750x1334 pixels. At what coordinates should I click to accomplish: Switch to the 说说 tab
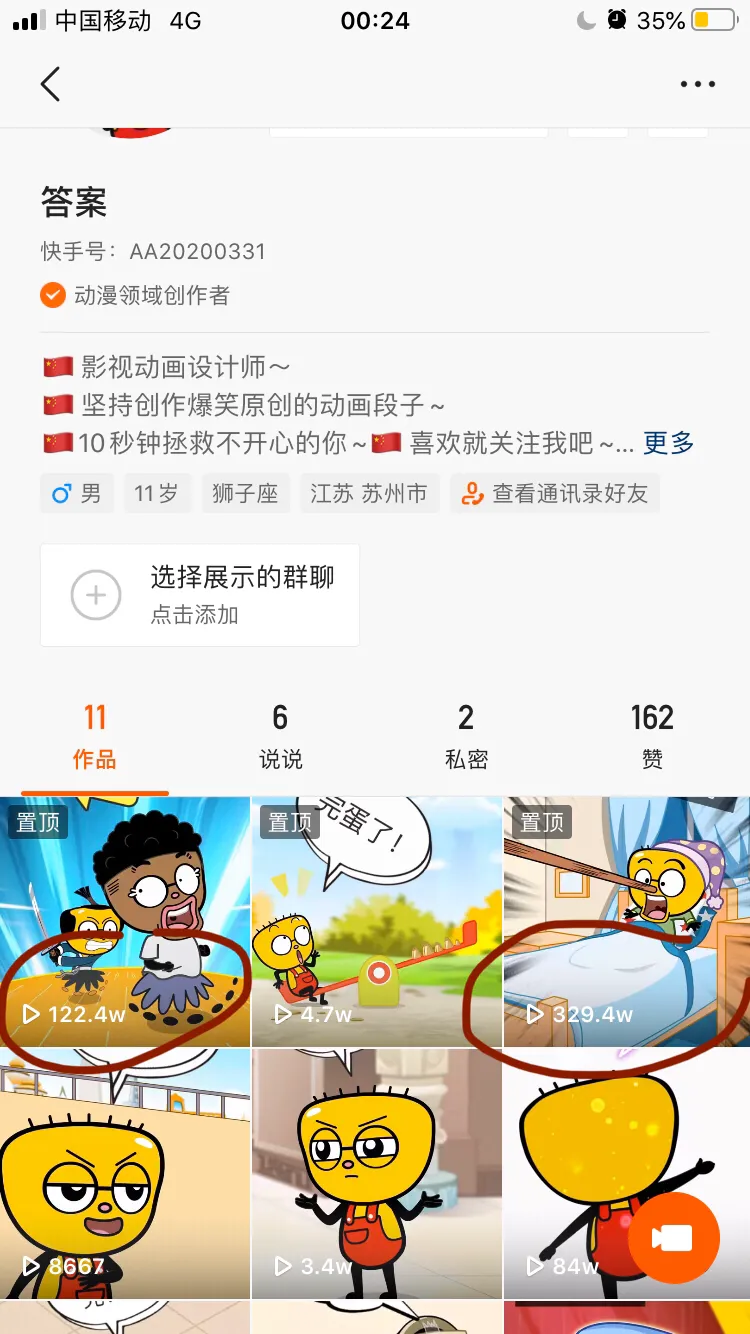(x=280, y=737)
